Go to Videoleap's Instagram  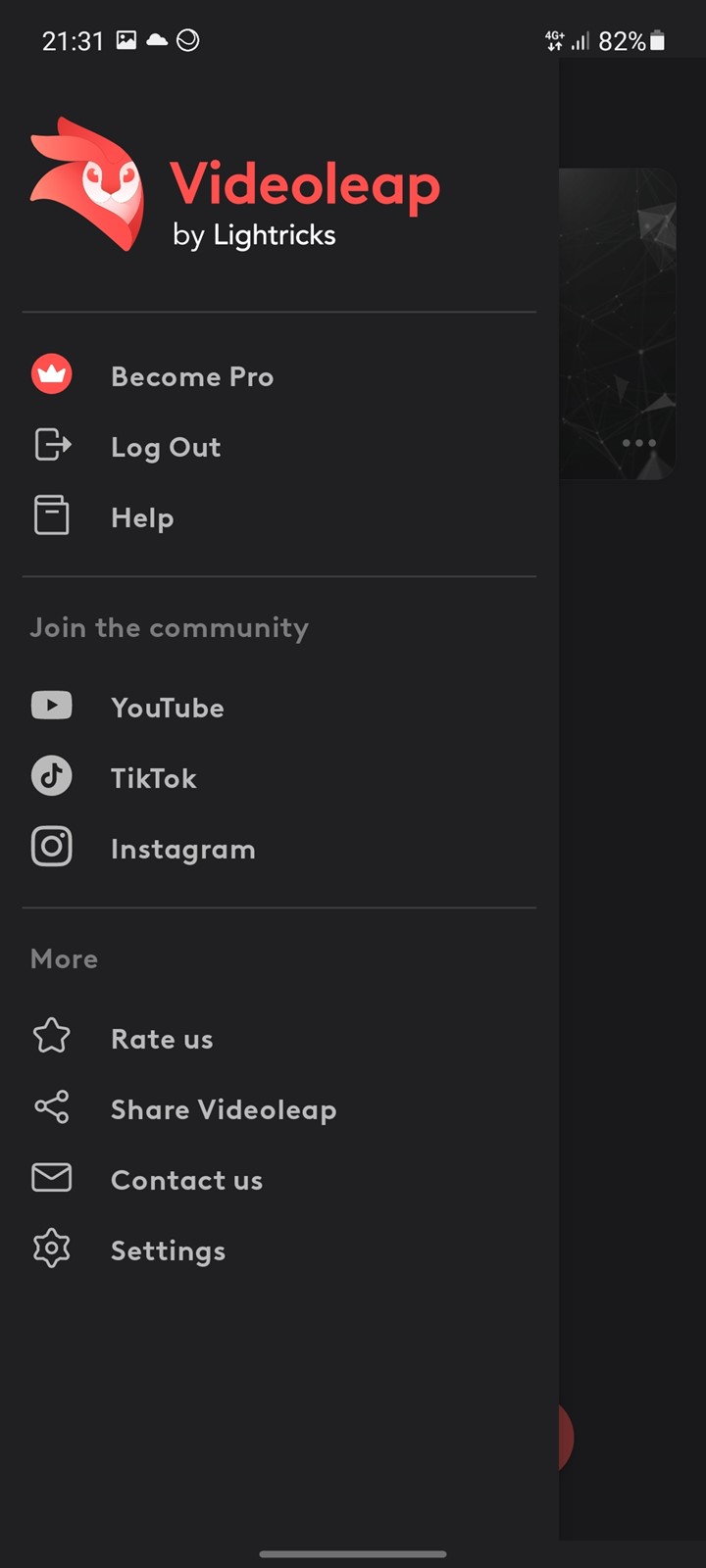(x=279, y=848)
